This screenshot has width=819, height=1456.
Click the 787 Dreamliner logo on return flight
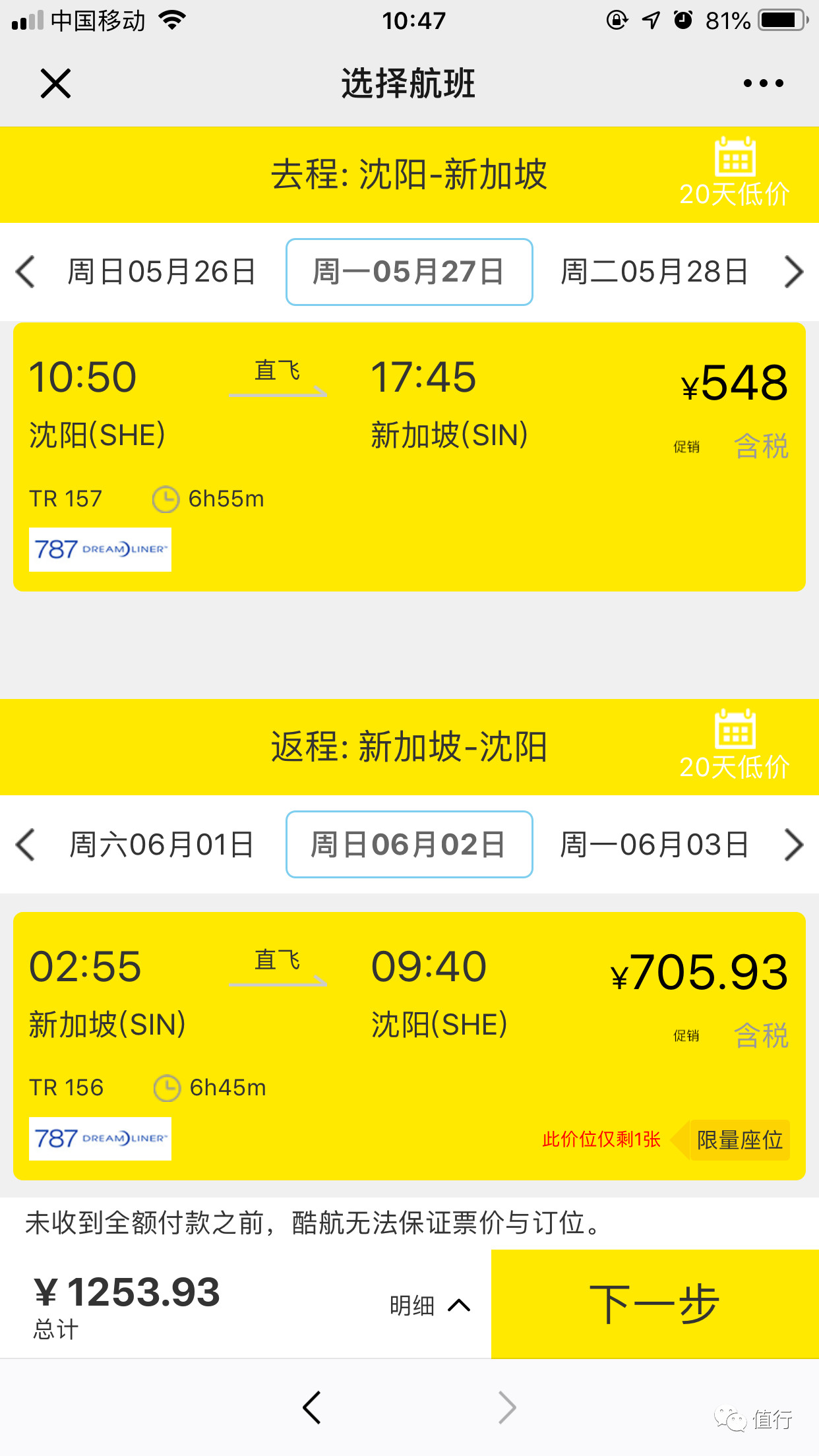pyautogui.click(x=100, y=1139)
